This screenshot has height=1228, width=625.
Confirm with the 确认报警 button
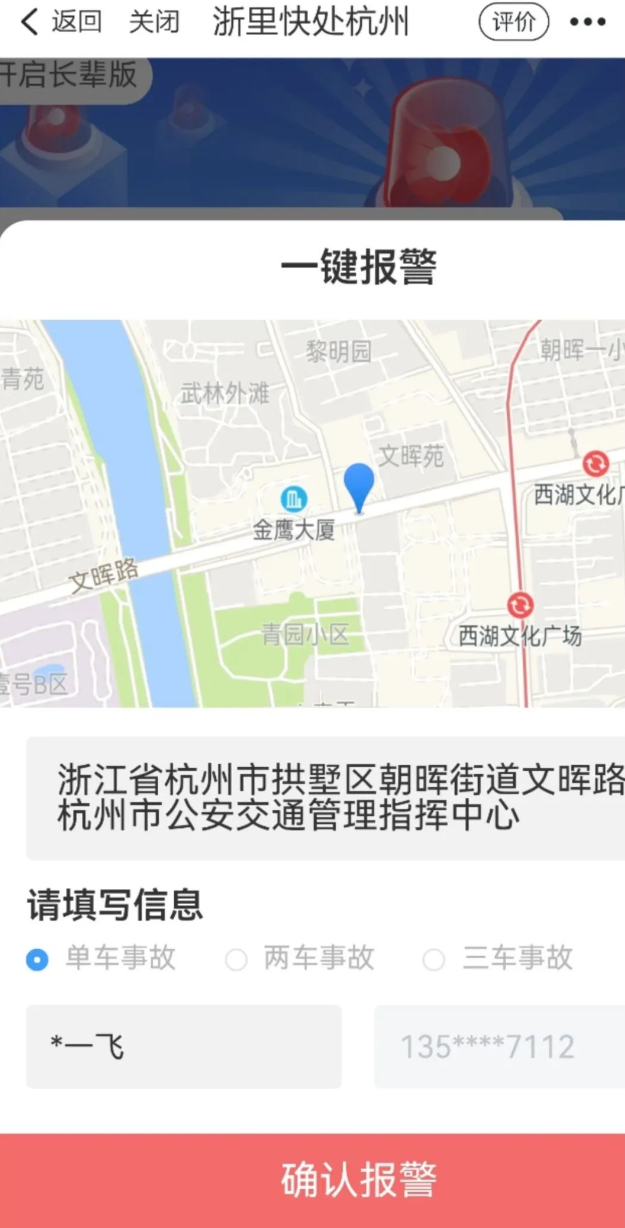point(312,1180)
